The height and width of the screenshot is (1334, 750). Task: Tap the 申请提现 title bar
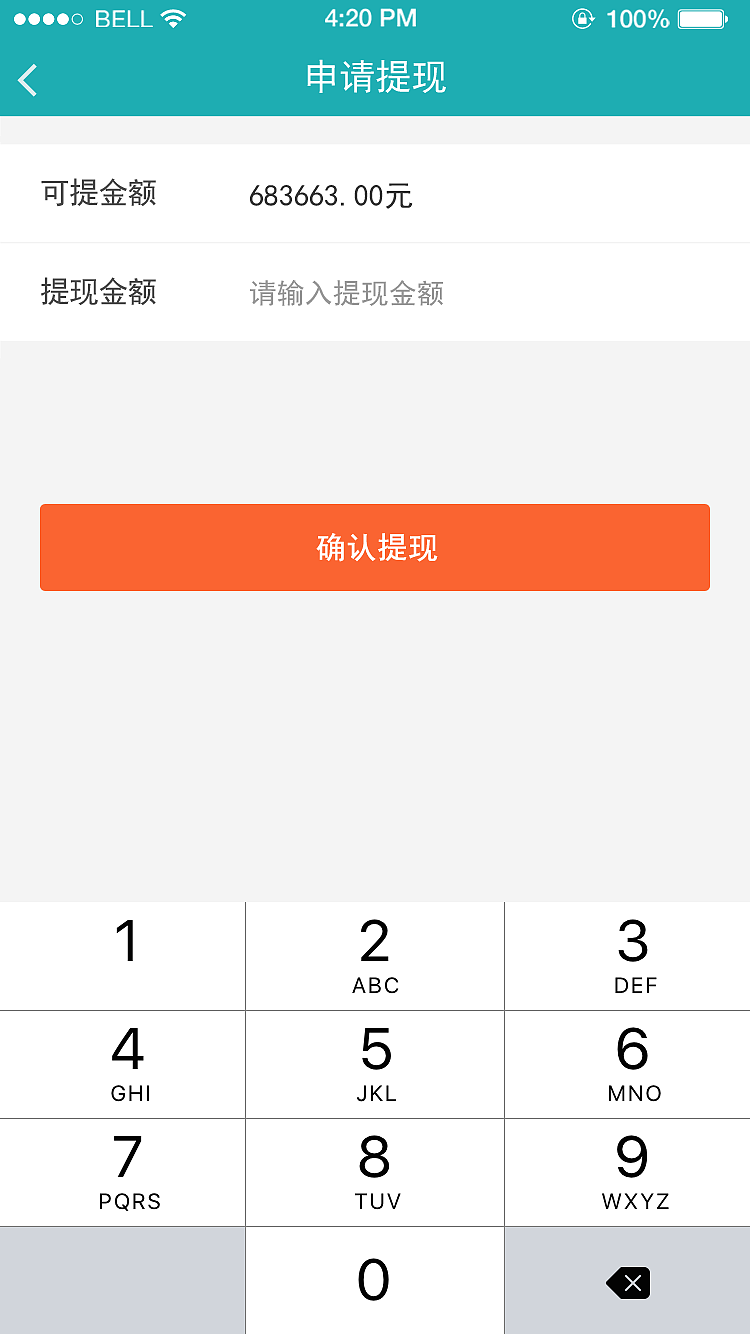click(375, 77)
